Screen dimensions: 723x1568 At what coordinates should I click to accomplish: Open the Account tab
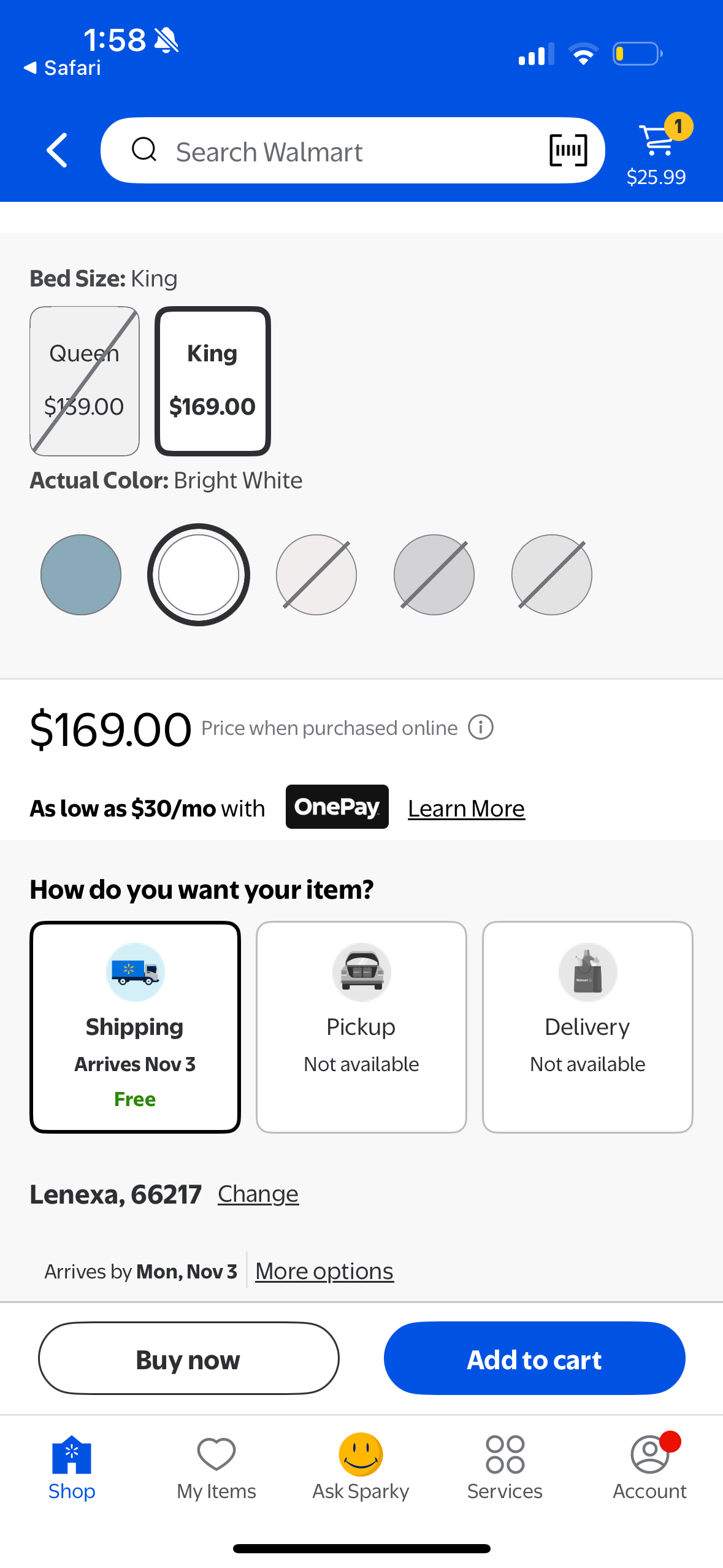coord(649,1467)
